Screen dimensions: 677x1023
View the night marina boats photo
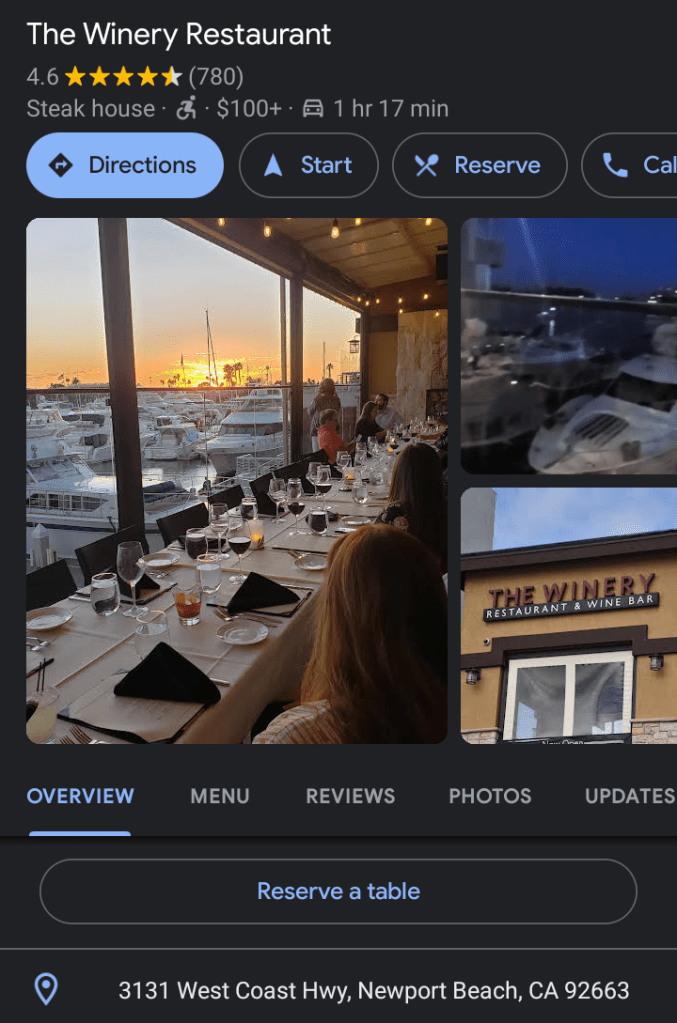[x=568, y=346]
